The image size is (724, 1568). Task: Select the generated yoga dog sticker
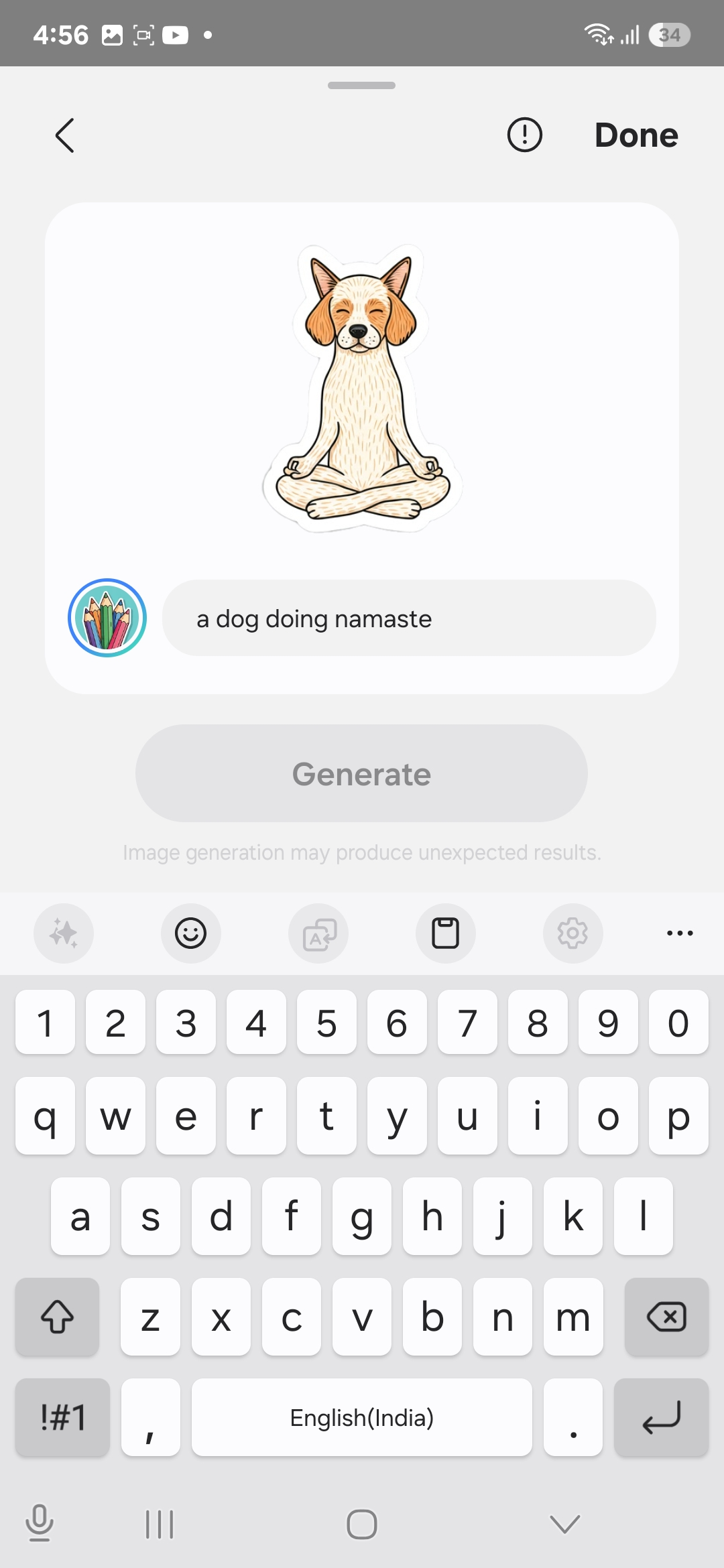(362, 389)
